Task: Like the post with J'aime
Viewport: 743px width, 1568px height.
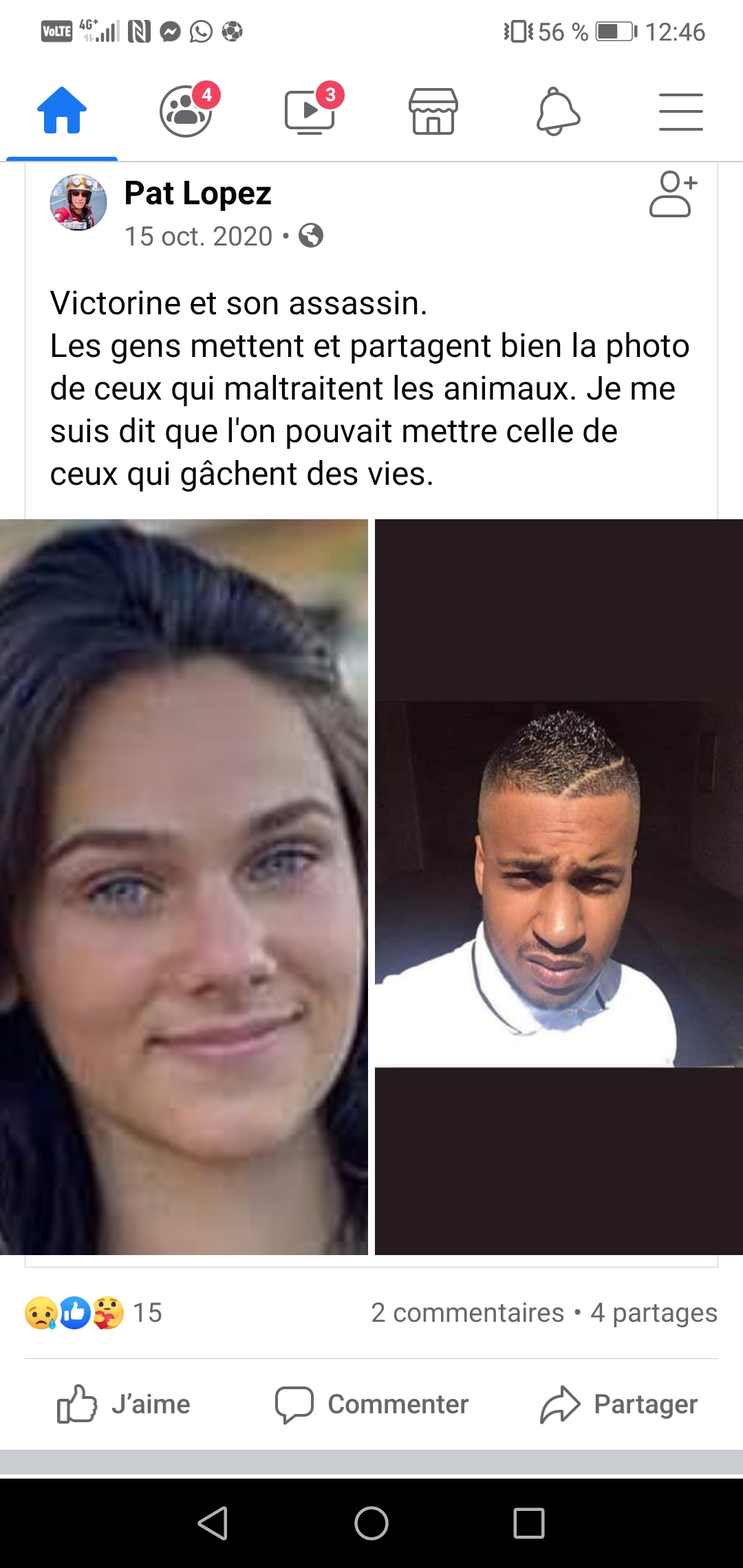Action: click(x=124, y=1404)
